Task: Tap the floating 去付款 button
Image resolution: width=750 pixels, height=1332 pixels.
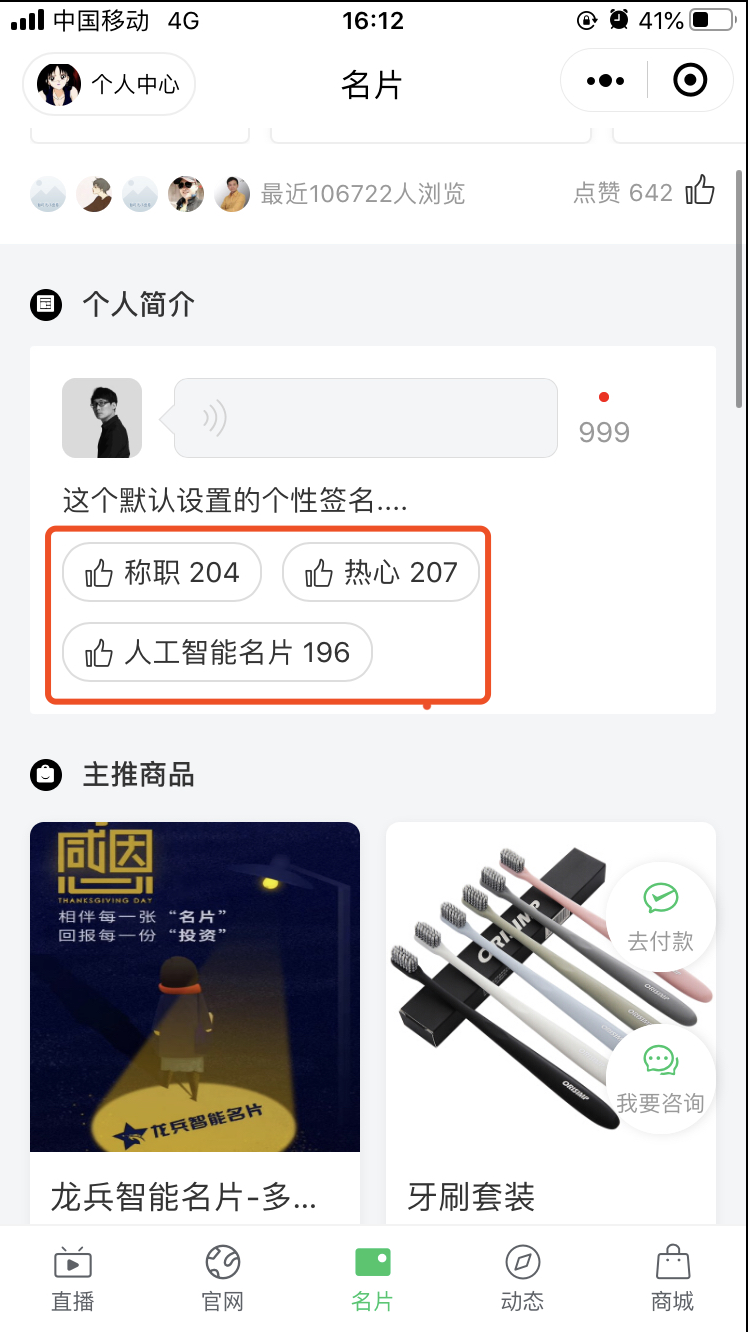Action: point(660,915)
